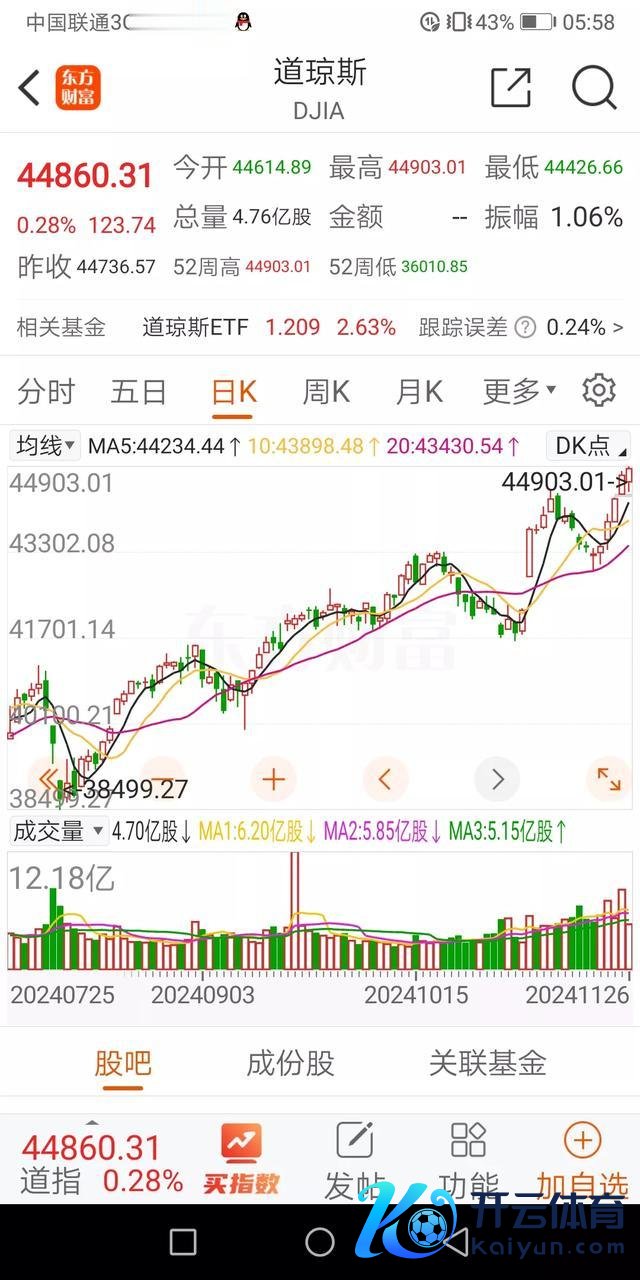Add index to watchlist via 加自选
Viewport: 640px width, 1280px height.
582,1160
